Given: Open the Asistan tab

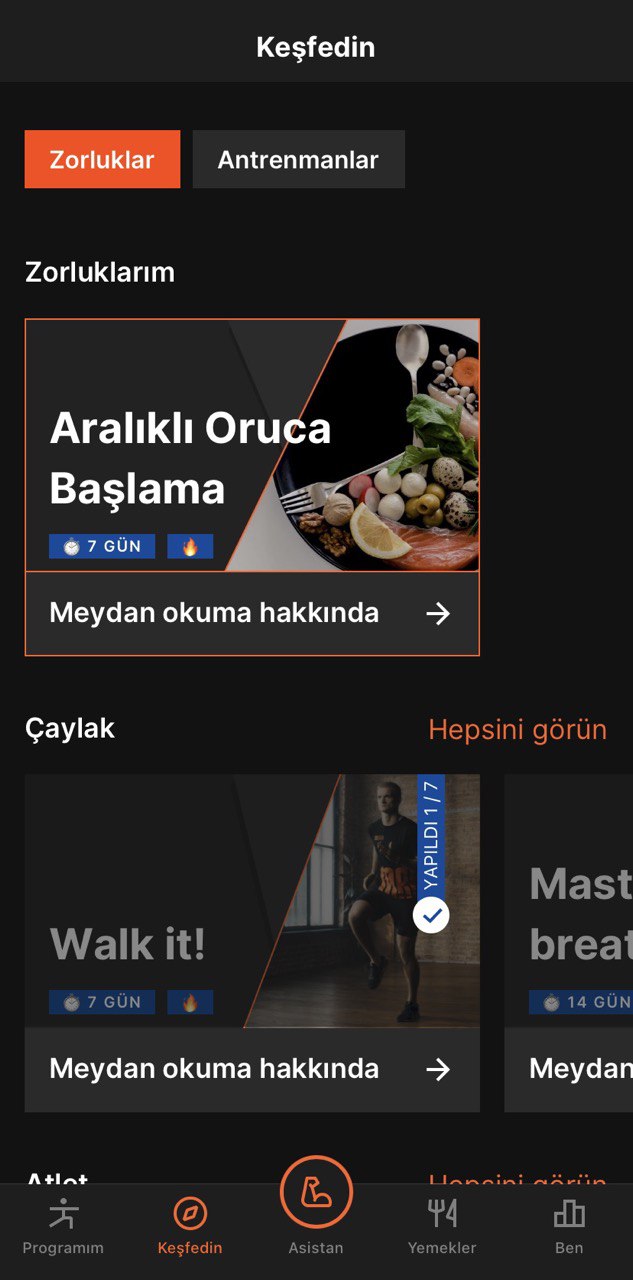Looking at the screenshot, I should (316, 1206).
